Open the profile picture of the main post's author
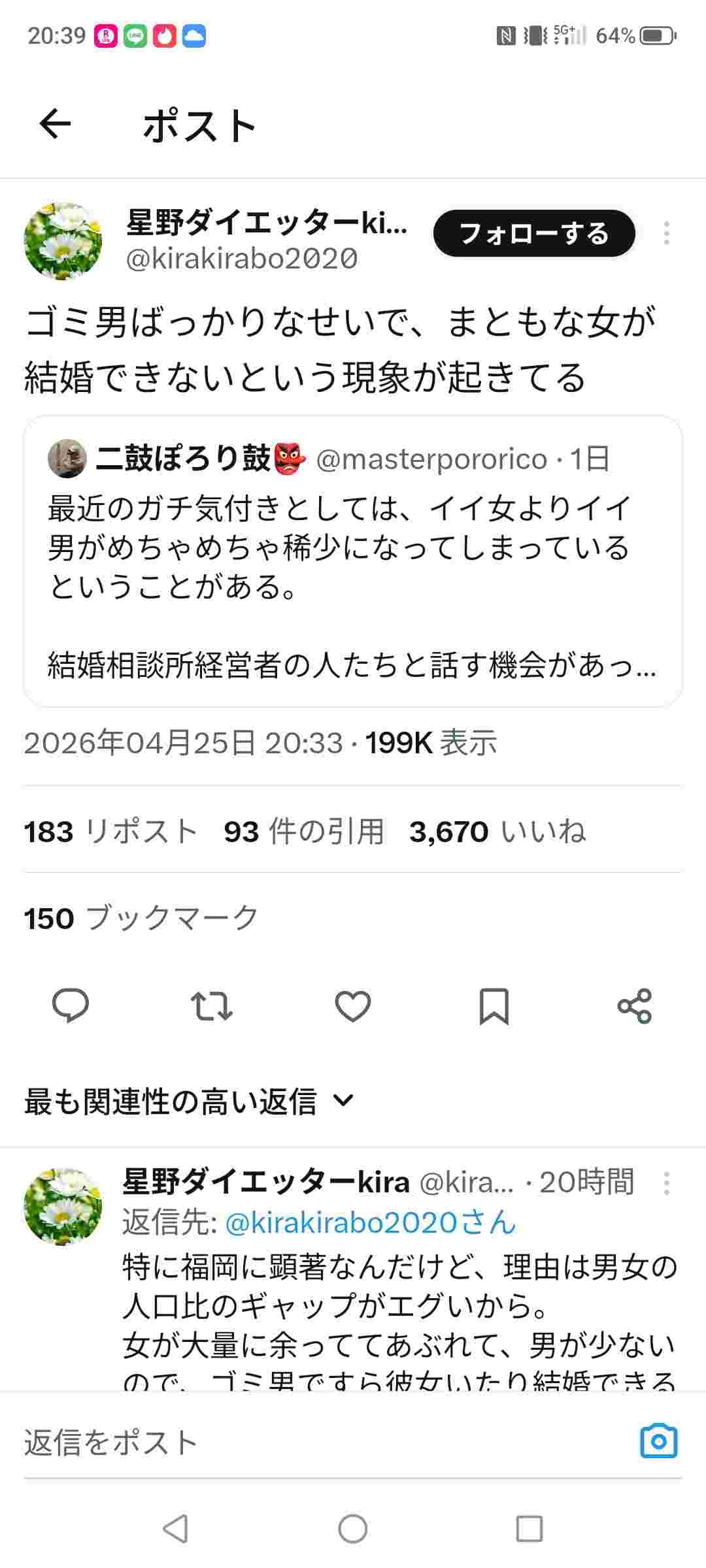Screen dimensions: 706x1568 63,241
